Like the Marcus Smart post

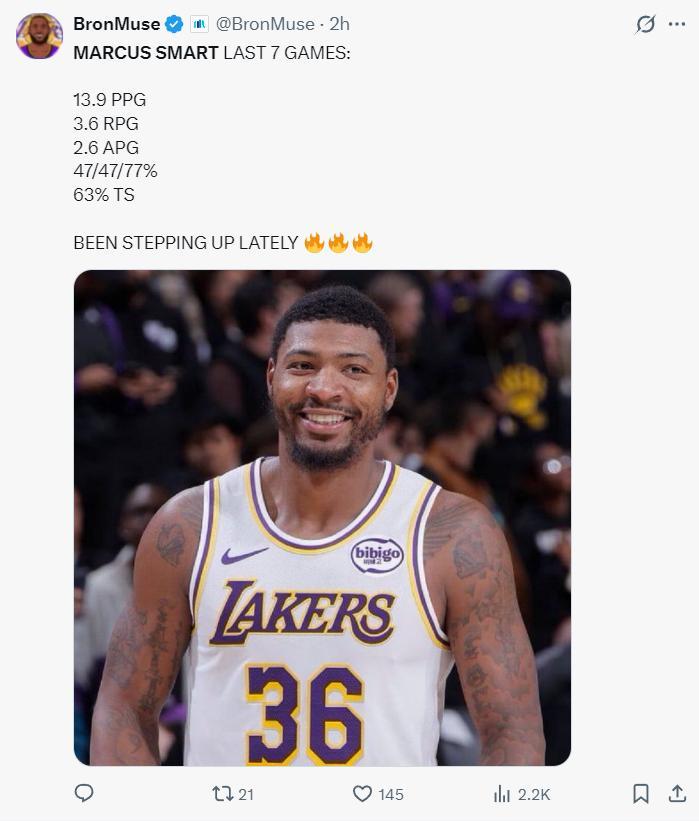click(363, 793)
